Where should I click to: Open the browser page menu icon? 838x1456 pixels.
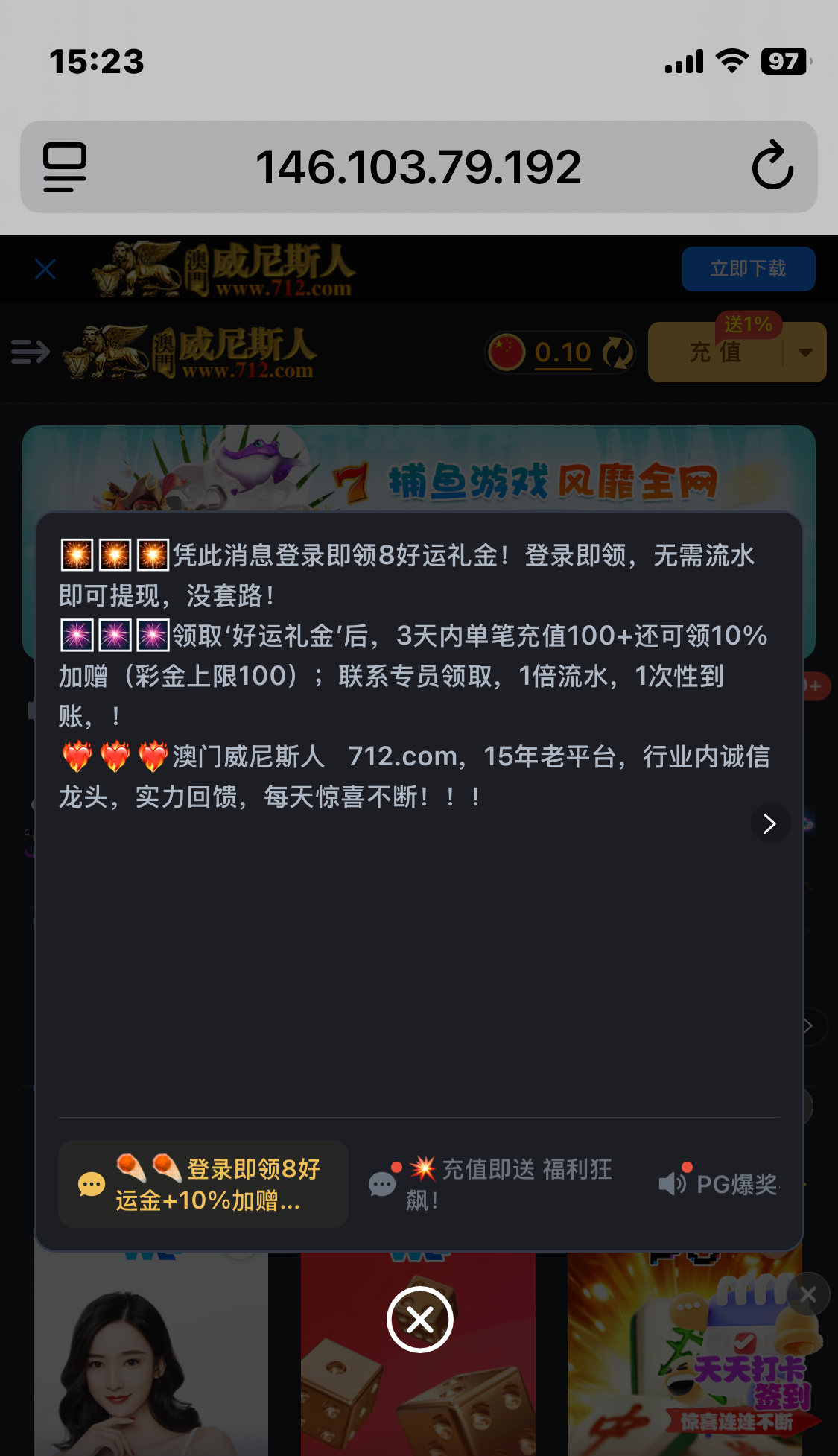[65, 167]
